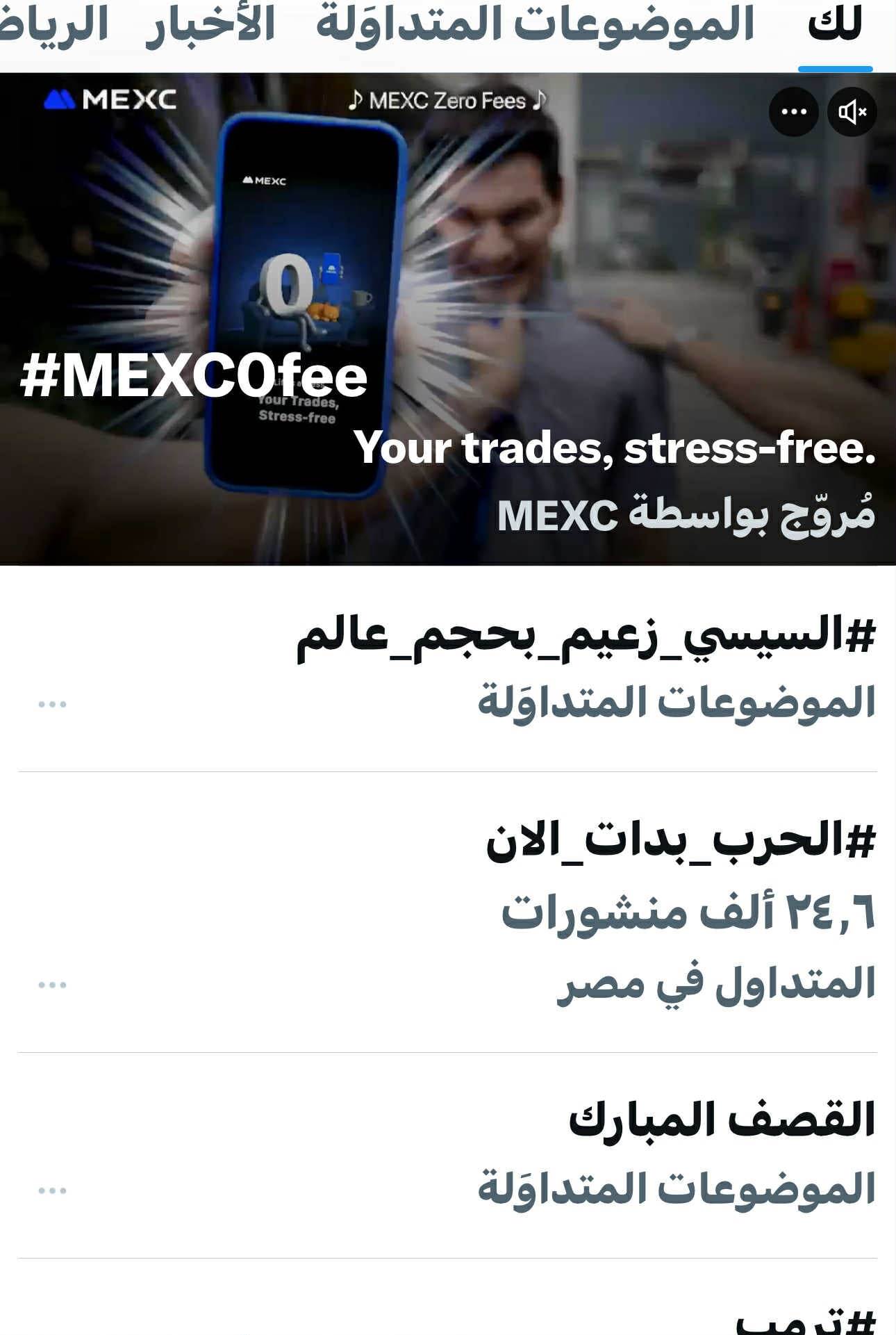Unmute the MEXC promoted video

pos(852,112)
